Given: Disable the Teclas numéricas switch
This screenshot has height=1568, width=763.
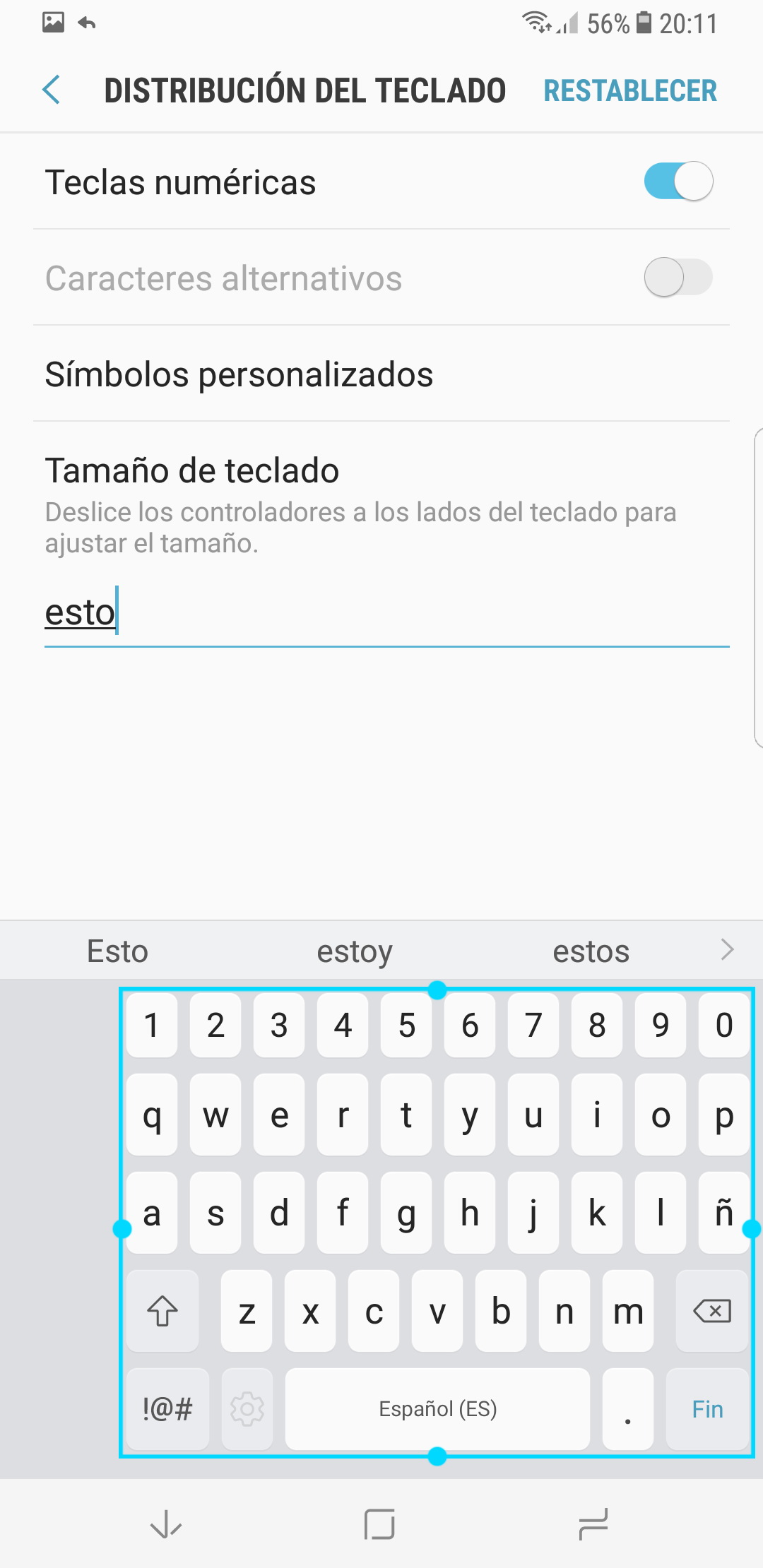Looking at the screenshot, I should [678, 182].
